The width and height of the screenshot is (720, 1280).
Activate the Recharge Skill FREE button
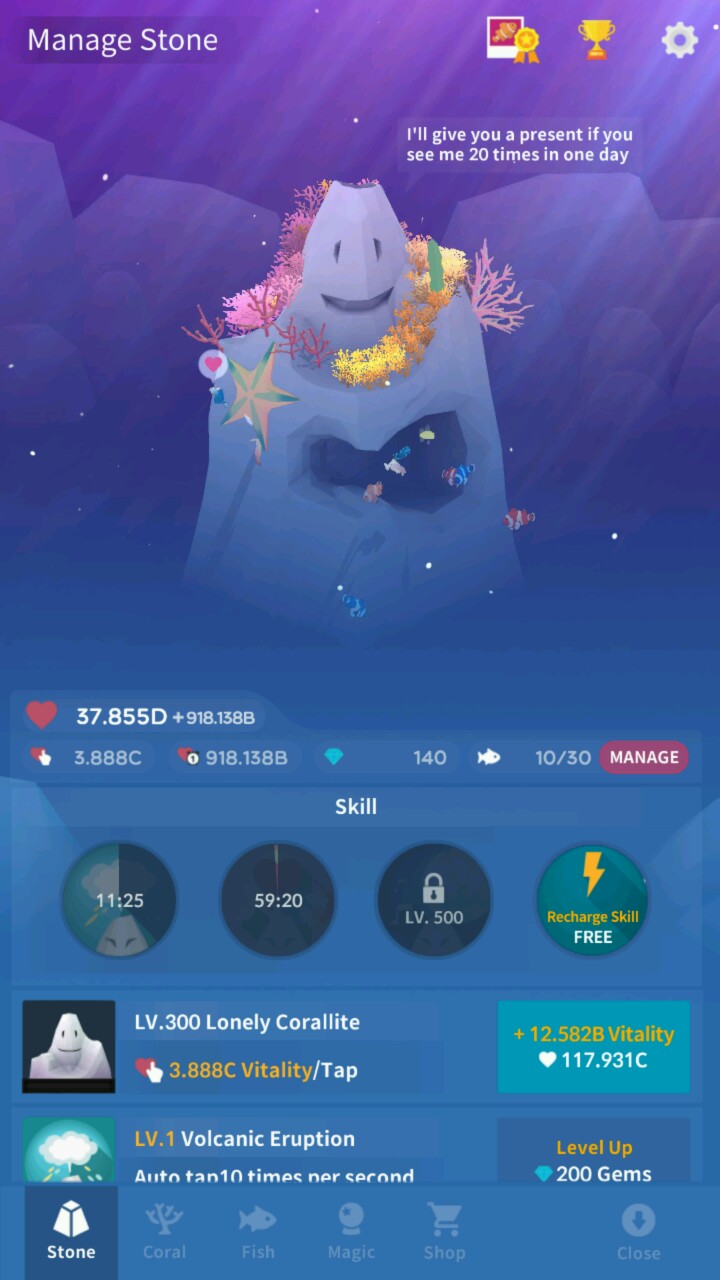pyautogui.click(x=592, y=900)
